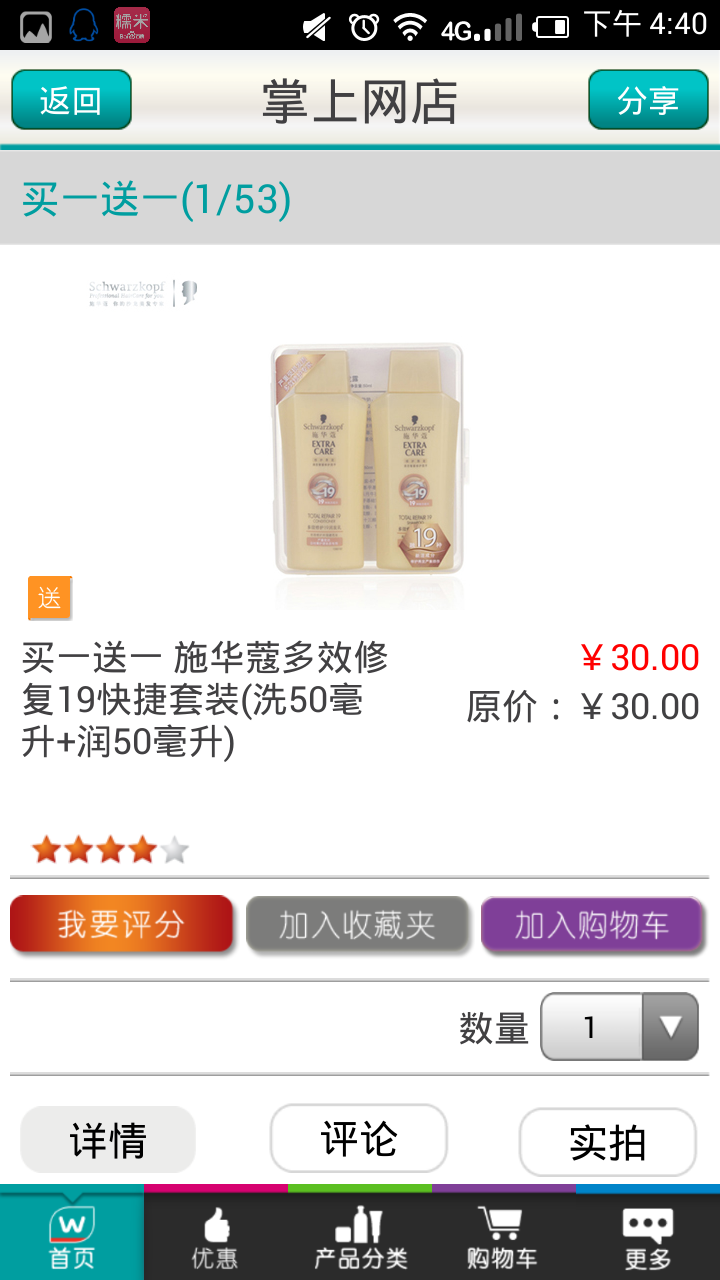Screen dimensions: 720x1280
Task: Open the 购物车 shopping cart
Action: pos(502,1237)
